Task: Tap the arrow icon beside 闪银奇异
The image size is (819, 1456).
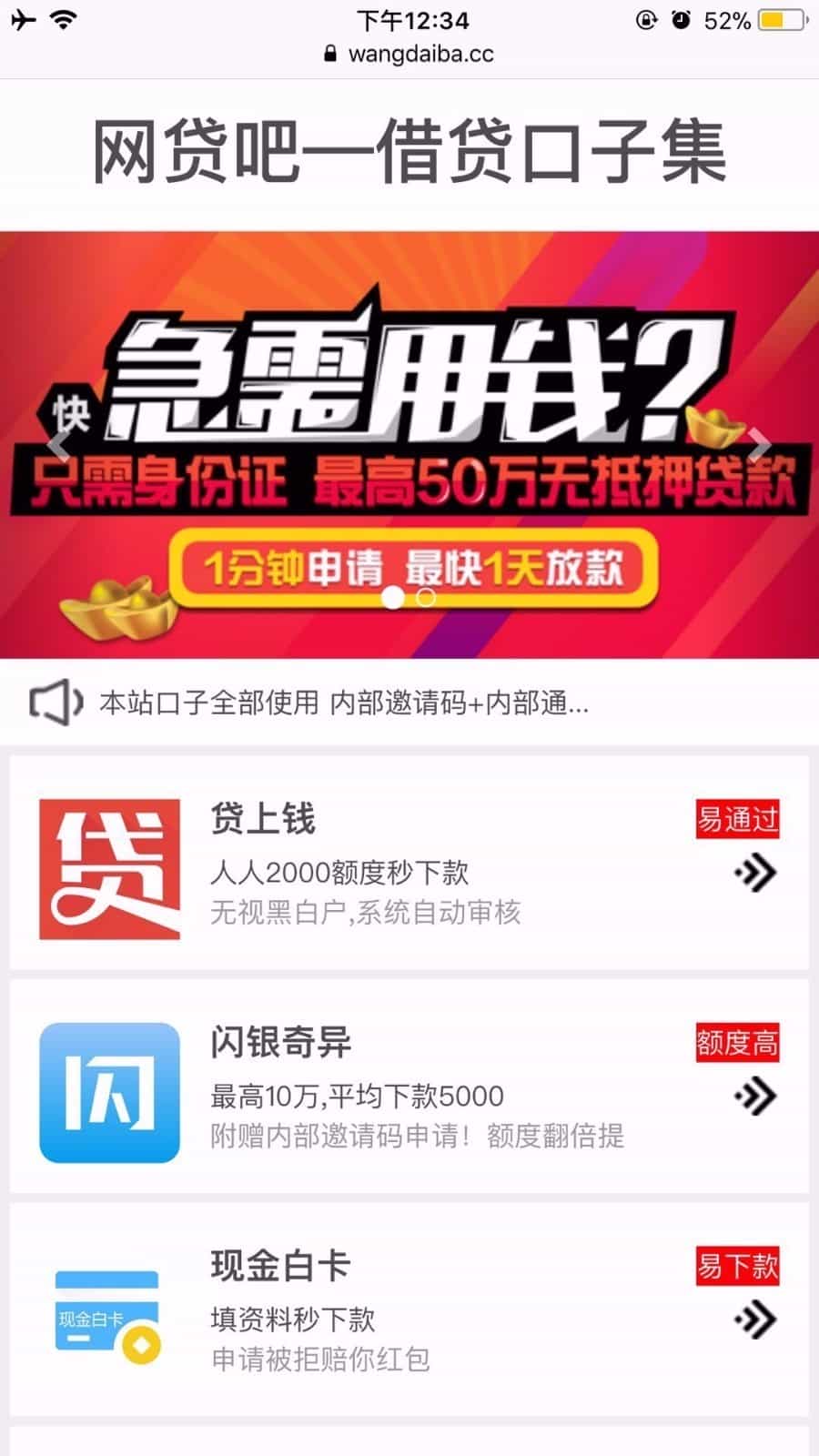Action: click(x=754, y=1097)
